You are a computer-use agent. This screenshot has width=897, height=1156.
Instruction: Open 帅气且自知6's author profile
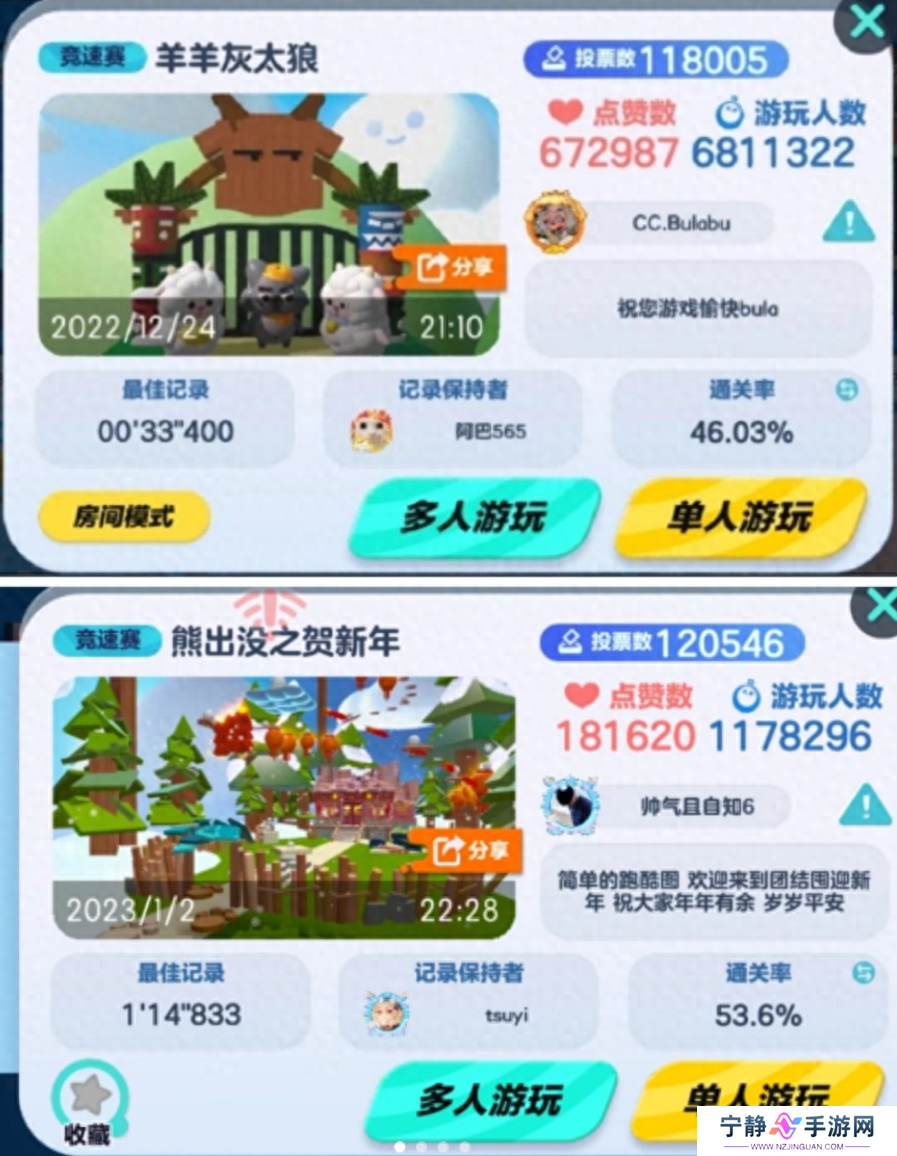570,805
